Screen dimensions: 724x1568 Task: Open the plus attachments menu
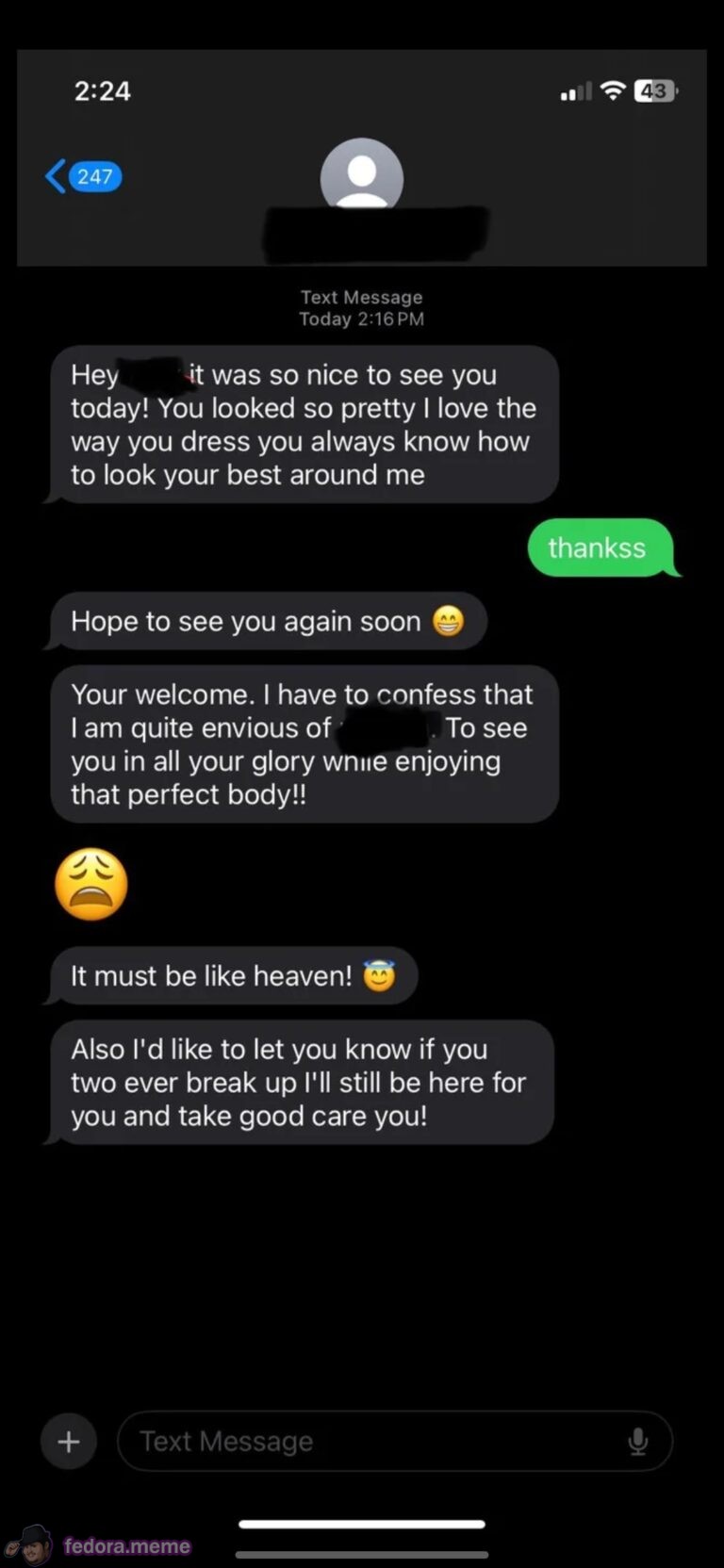click(69, 1441)
